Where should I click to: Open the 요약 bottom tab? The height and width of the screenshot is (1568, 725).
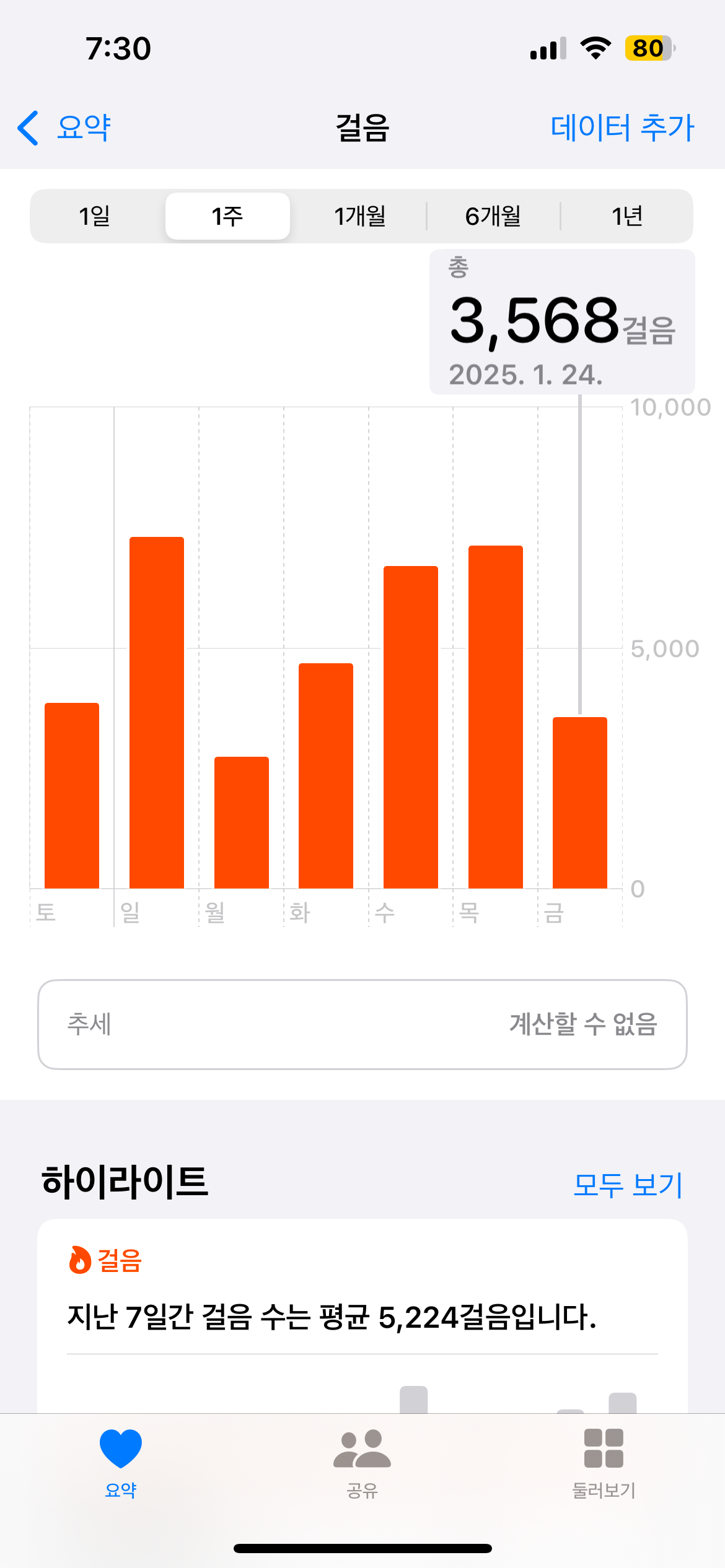pyautogui.click(x=121, y=1463)
